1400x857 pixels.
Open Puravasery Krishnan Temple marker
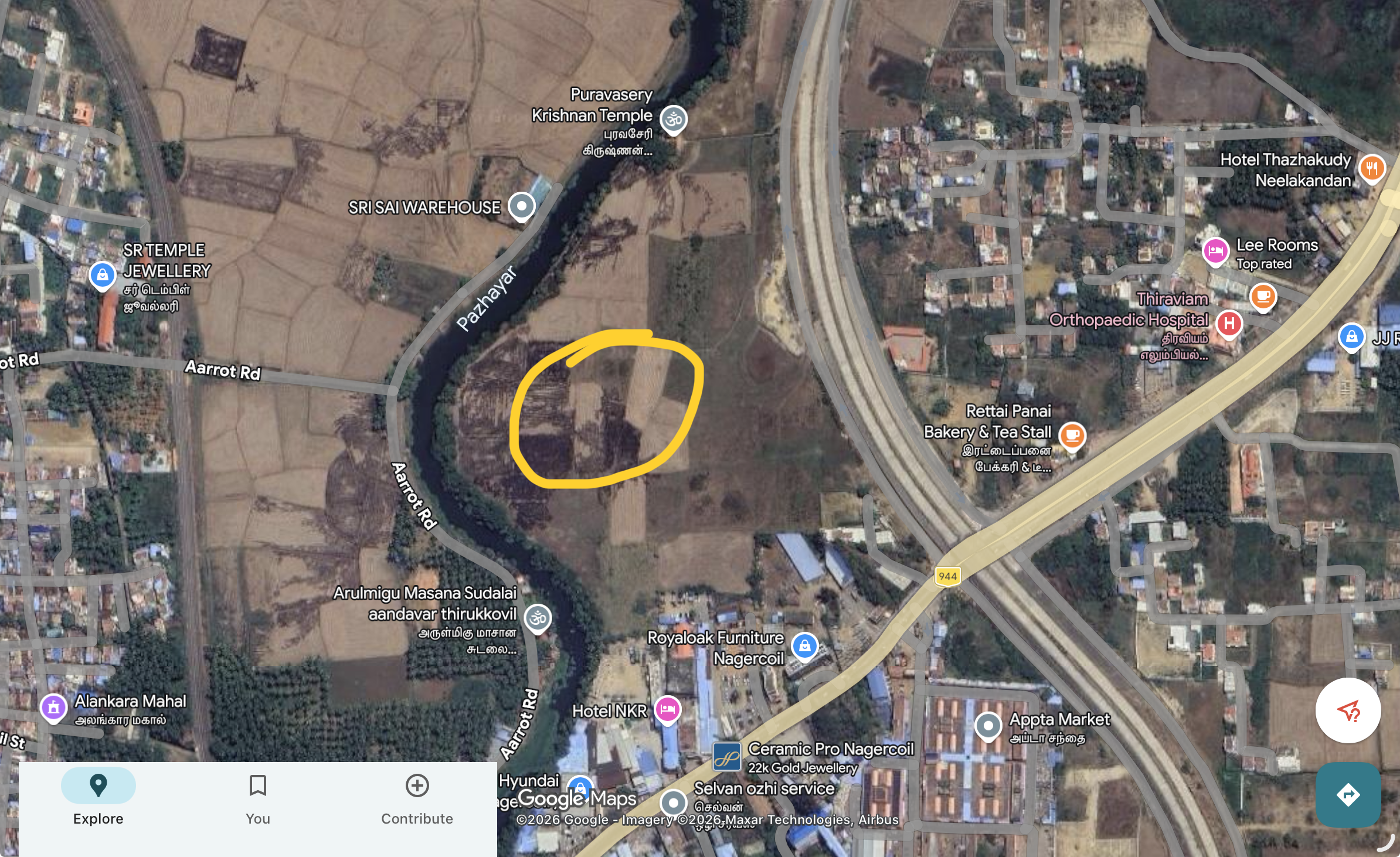674,119
